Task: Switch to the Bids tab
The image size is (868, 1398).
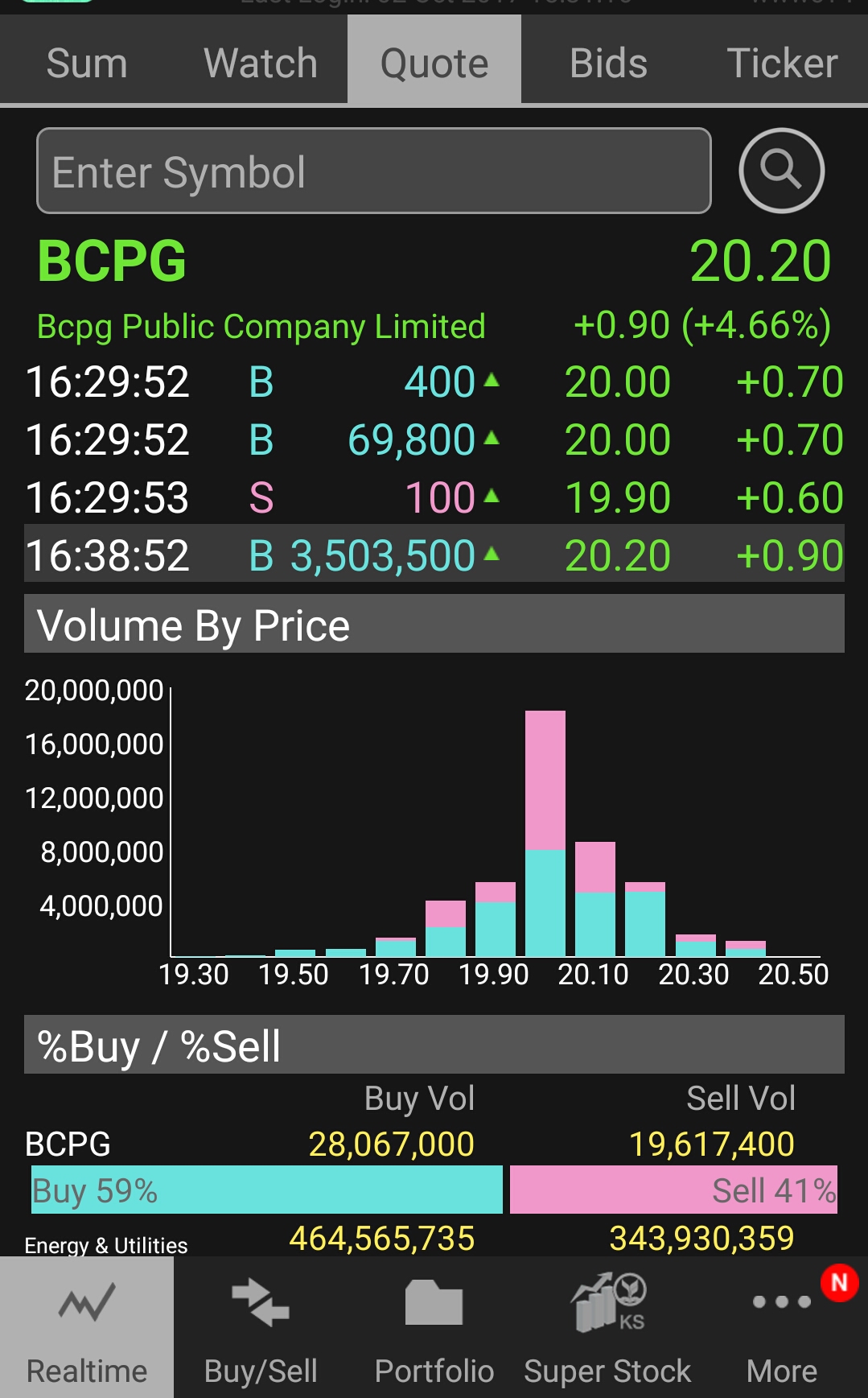Action: [608, 63]
